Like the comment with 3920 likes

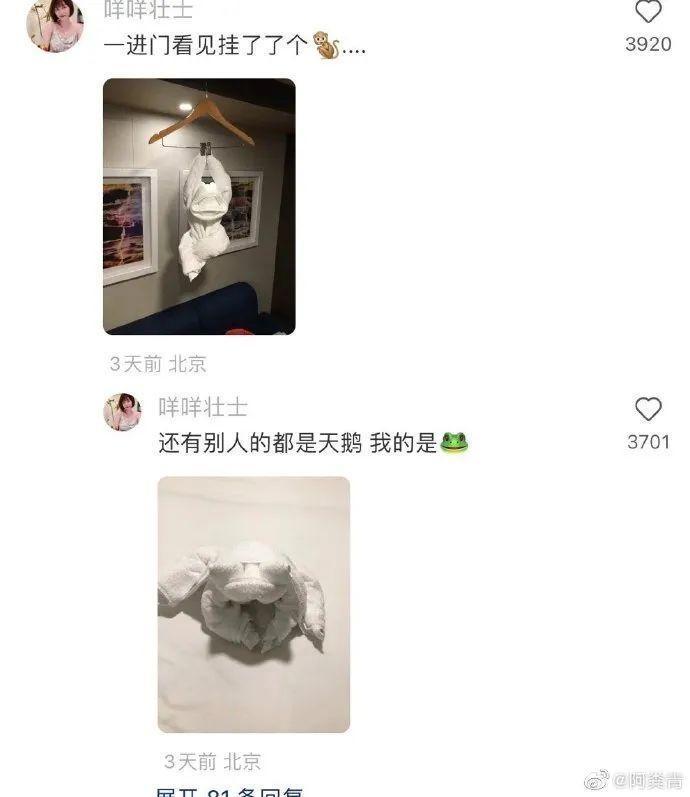point(648,13)
